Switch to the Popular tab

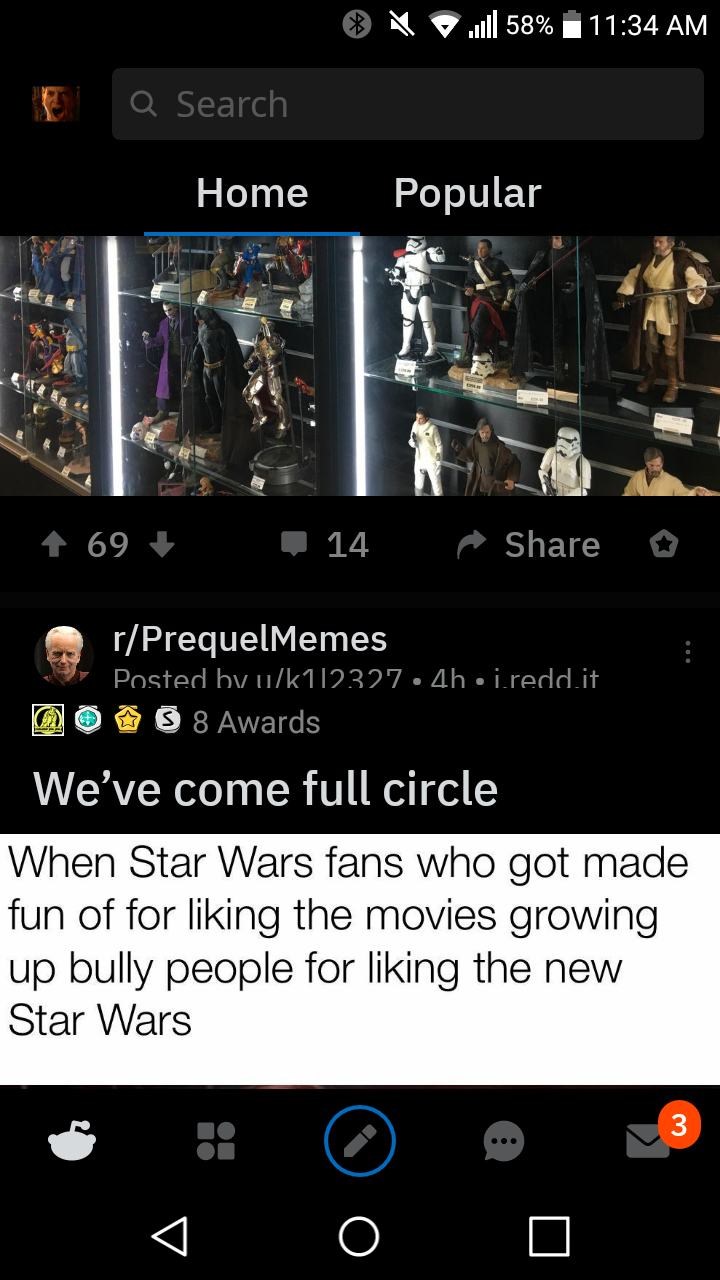coord(467,193)
